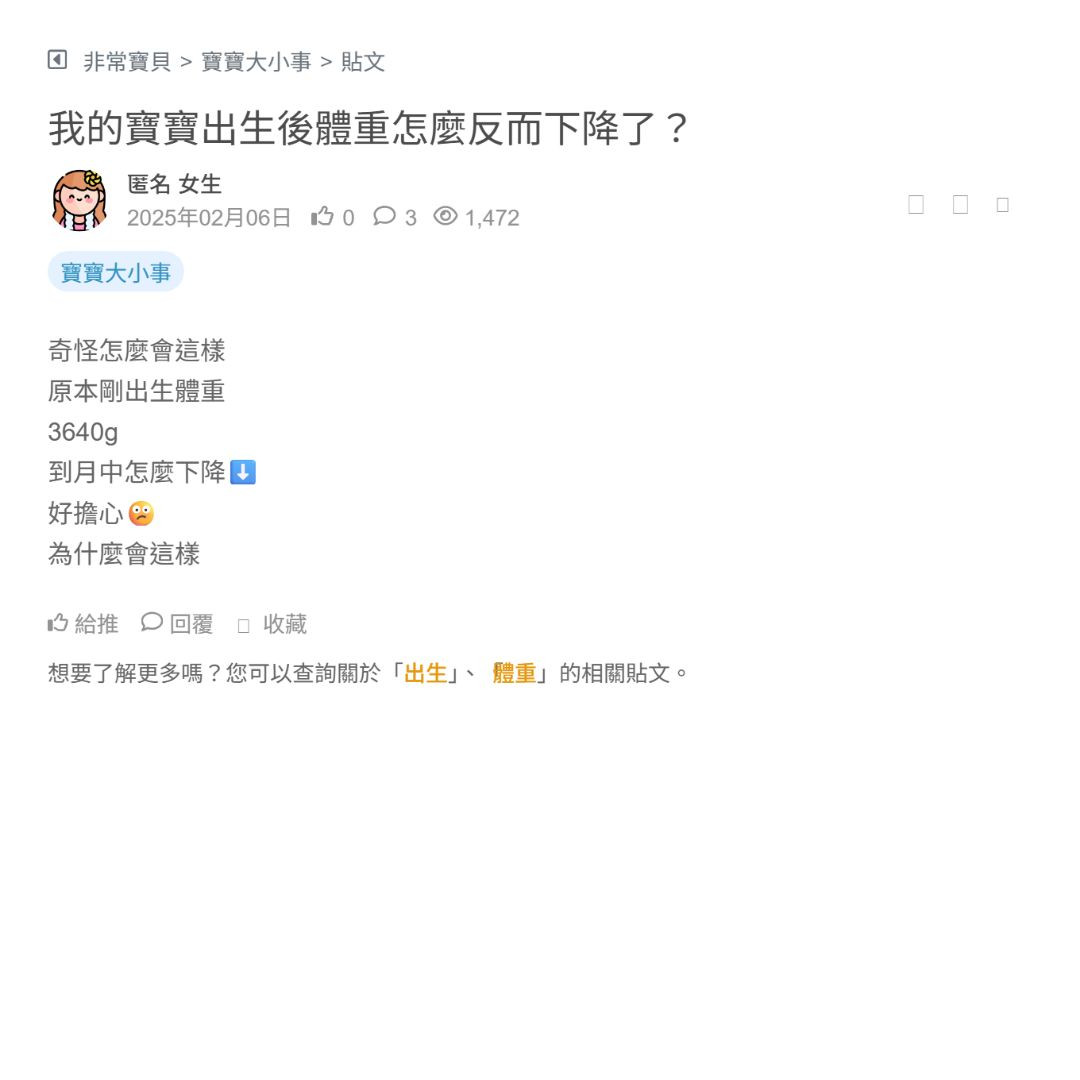Give this post a 給推 like
1080x1080 pixels.
83,624
